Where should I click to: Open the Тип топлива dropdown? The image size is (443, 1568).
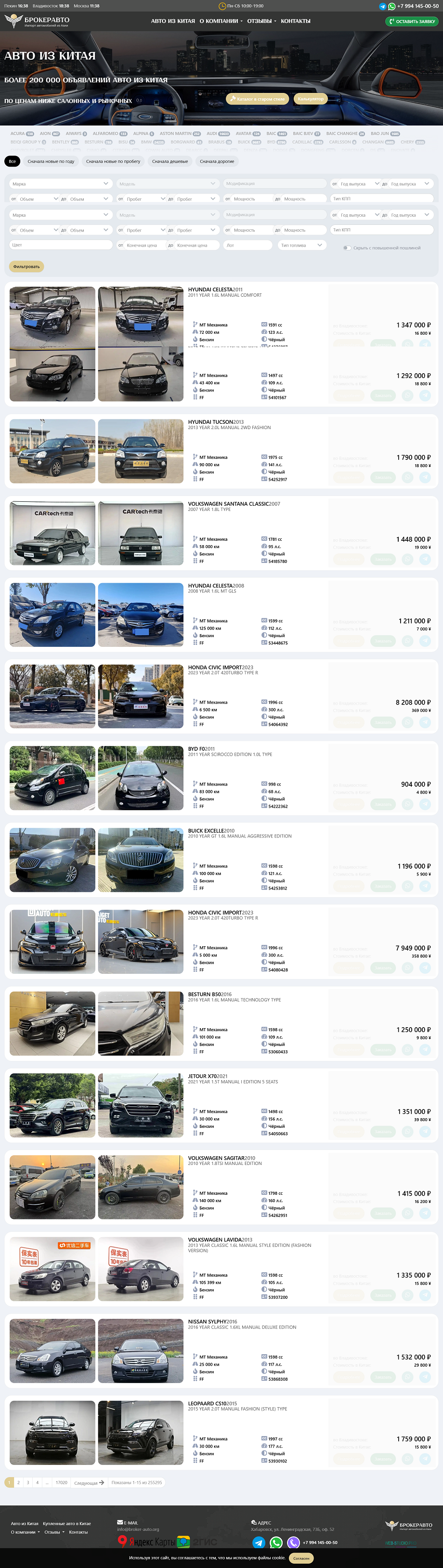(302, 245)
